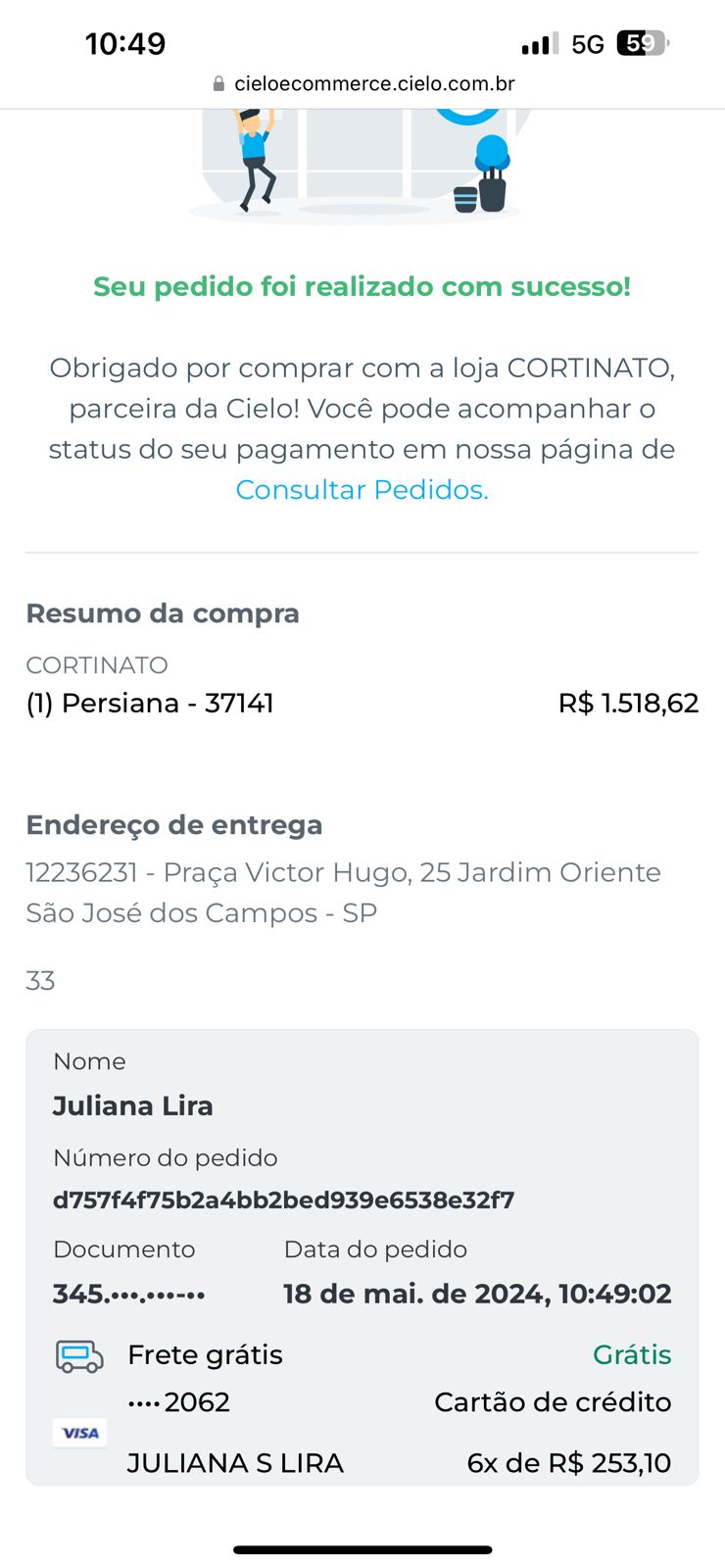This screenshot has height=1568, width=725.
Task: Tap the cieloecommerce.cielo.com.br address bar
Action: tap(363, 84)
